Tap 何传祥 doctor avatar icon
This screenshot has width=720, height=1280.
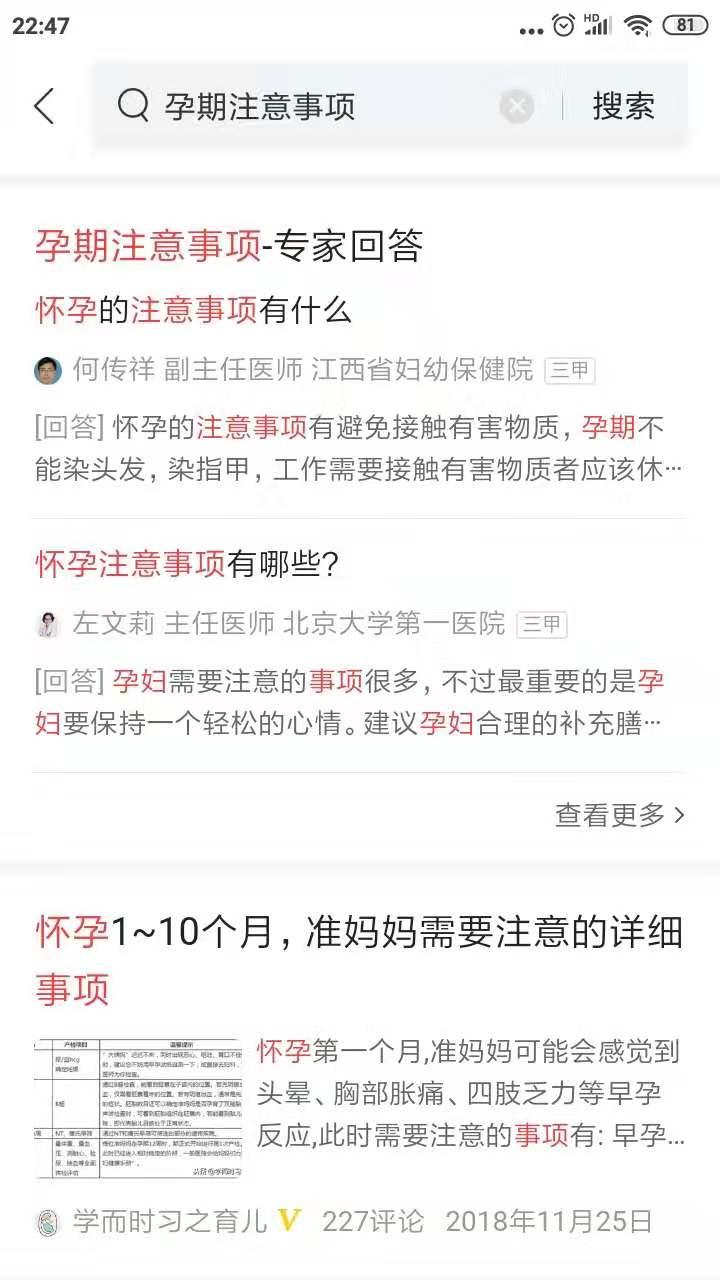[x=47, y=369]
